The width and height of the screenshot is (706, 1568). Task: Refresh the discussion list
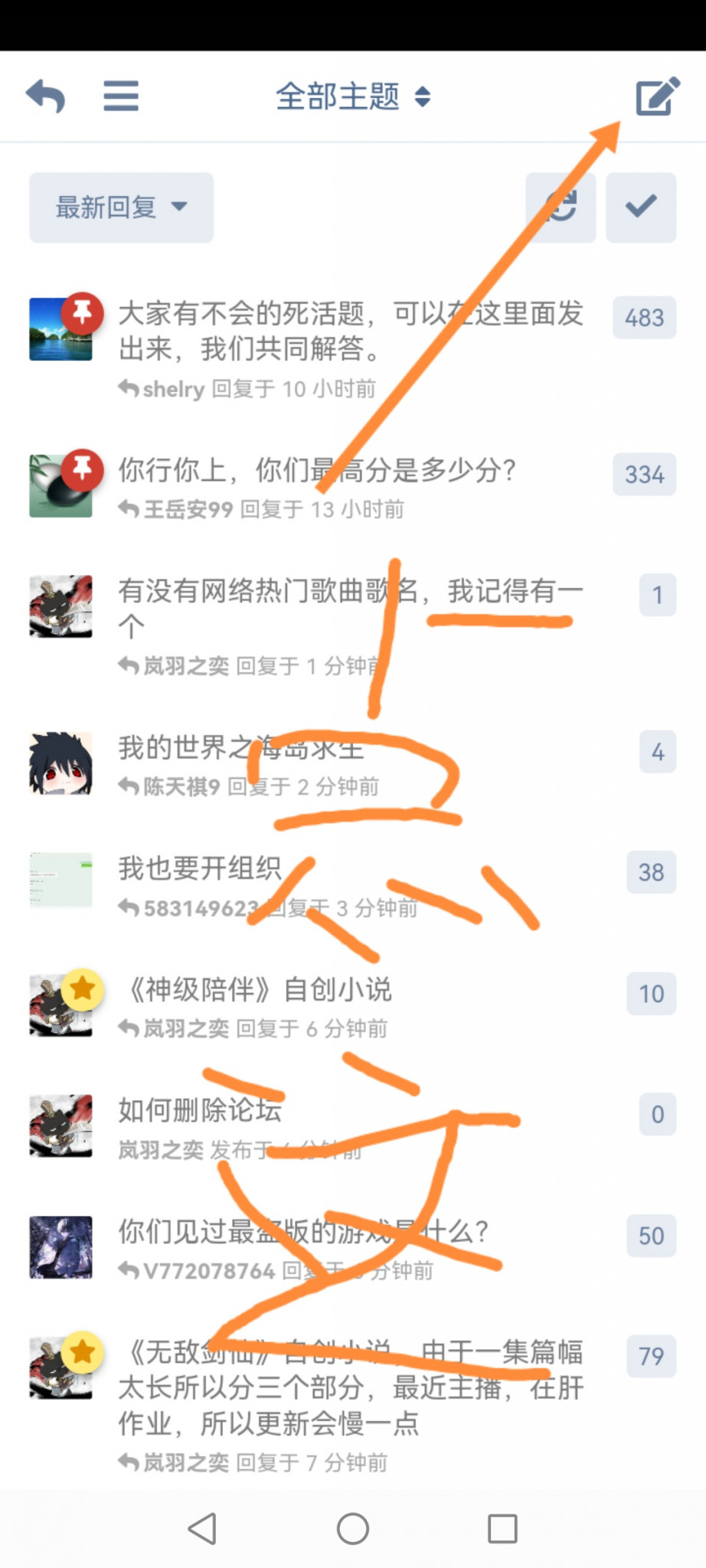[x=561, y=207]
